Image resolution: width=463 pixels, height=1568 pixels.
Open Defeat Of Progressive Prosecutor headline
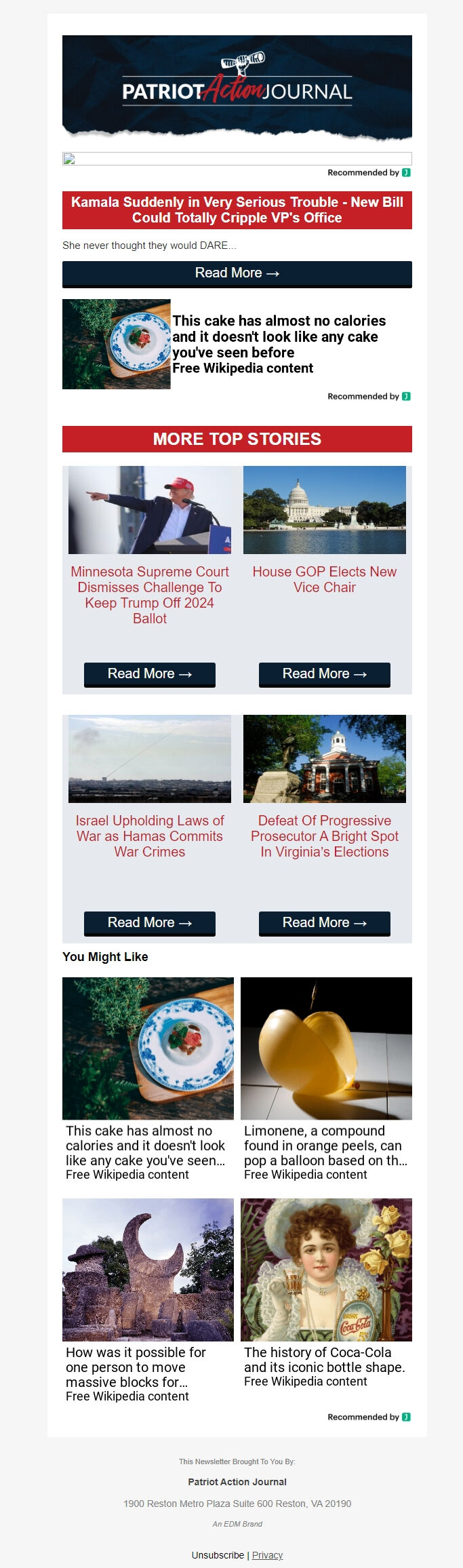(324, 836)
